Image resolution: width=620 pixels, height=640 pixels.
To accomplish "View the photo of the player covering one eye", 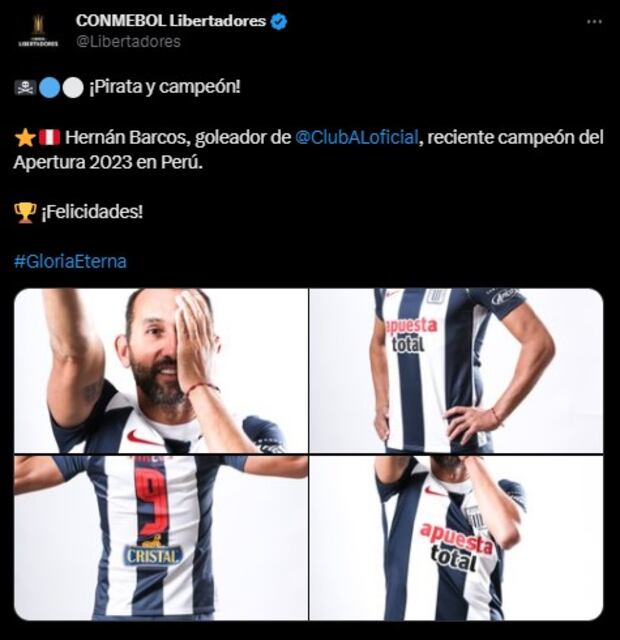I will pyautogui.click(x=161, y=371).
